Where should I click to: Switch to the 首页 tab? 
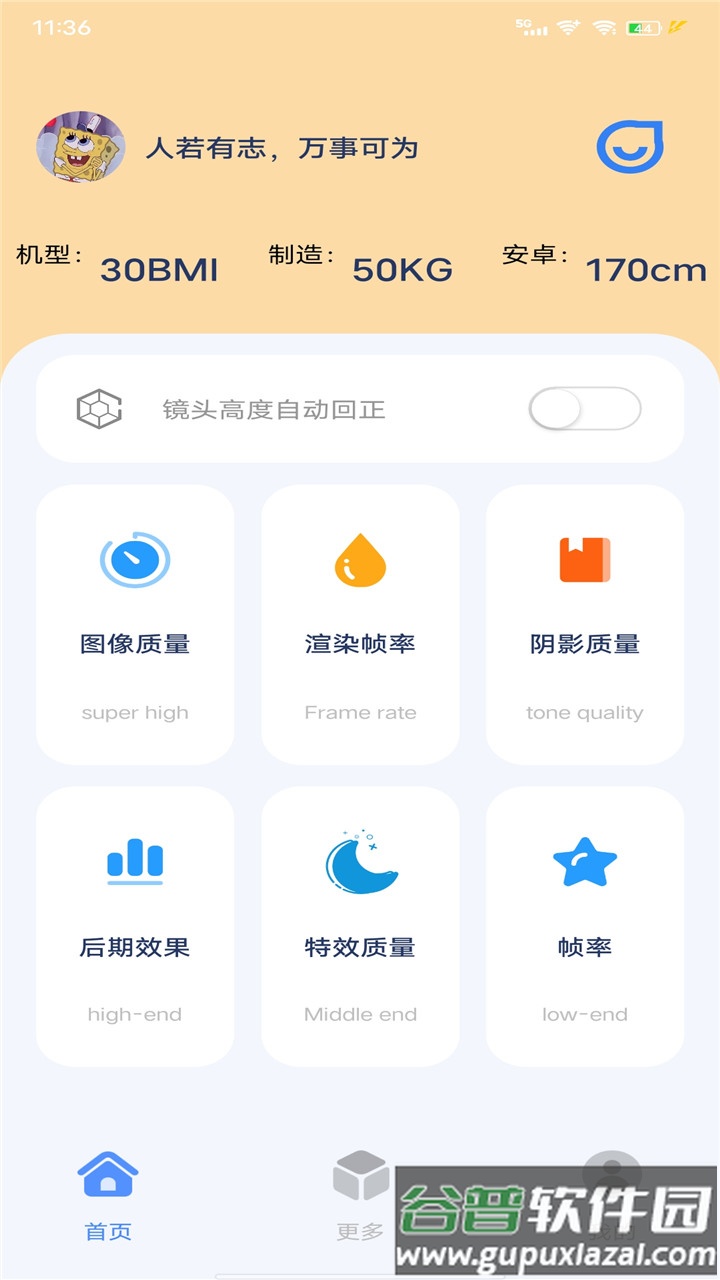click(x=108, y=1196)
